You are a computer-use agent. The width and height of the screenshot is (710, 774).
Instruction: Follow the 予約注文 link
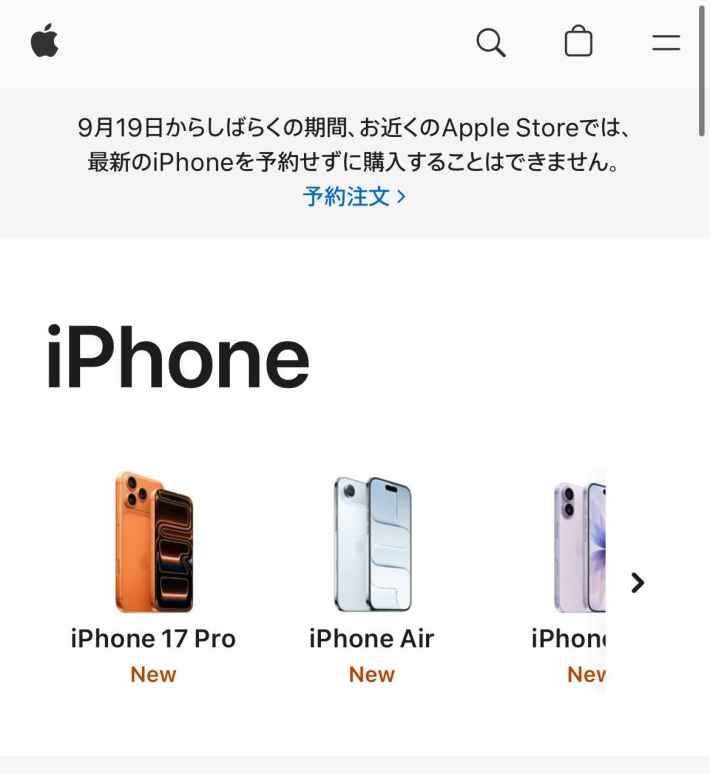[354, 196]
